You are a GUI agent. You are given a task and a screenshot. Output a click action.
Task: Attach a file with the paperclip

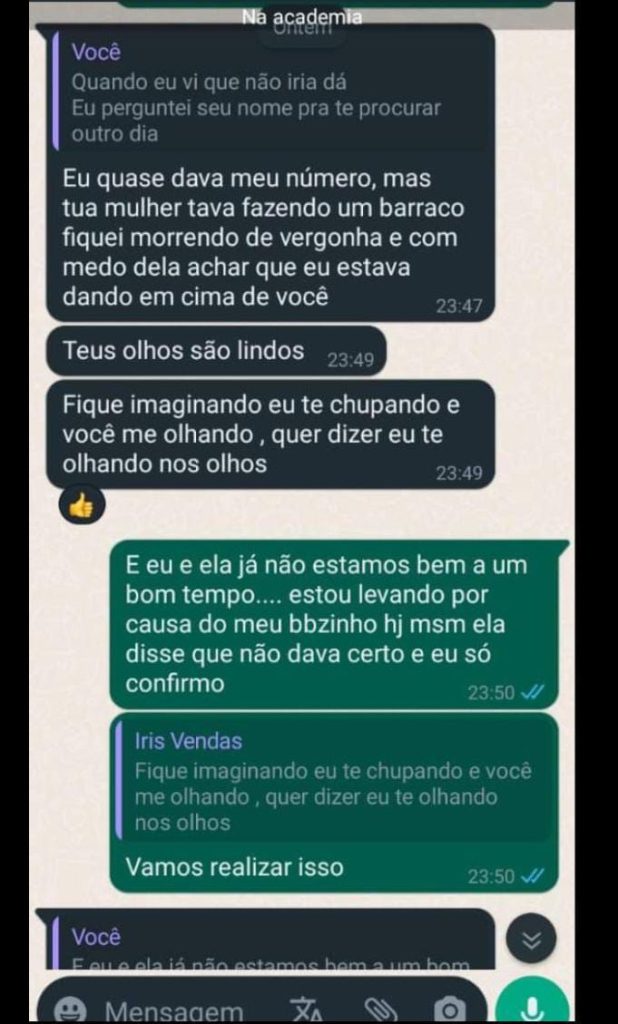click(x=376, y=1009)
